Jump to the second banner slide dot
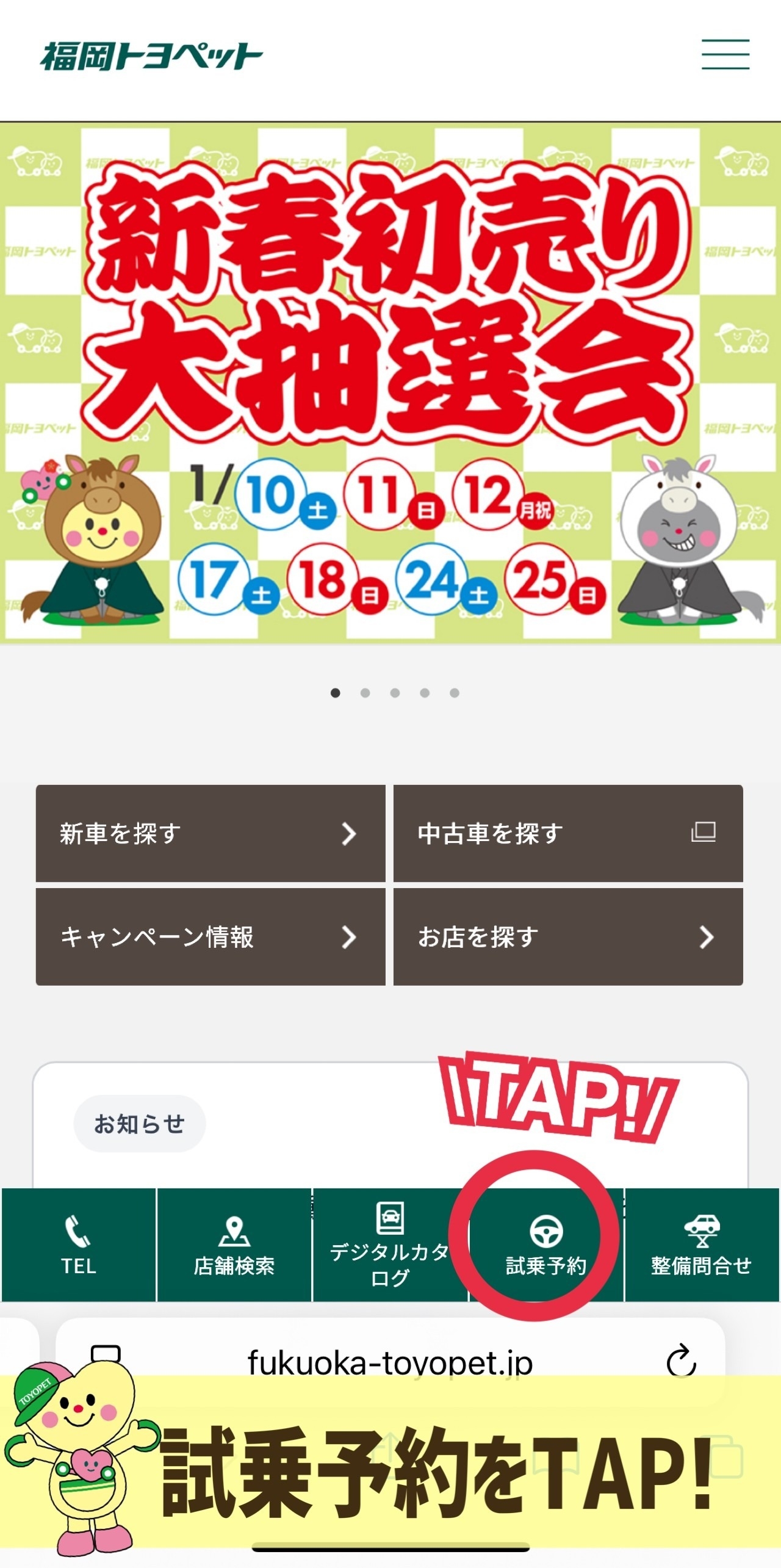 [365, 693]
